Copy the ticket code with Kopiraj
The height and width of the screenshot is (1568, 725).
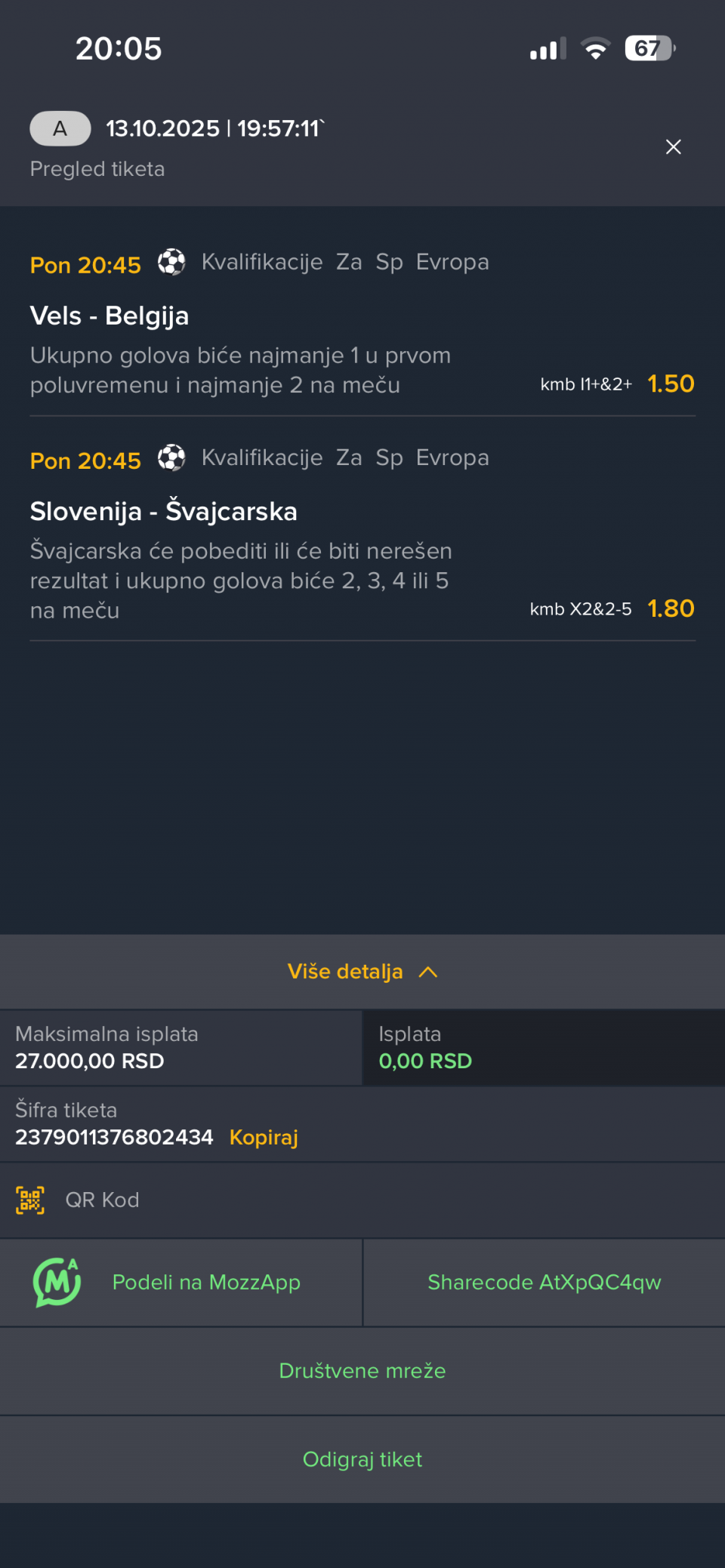tap(264, 1137)
